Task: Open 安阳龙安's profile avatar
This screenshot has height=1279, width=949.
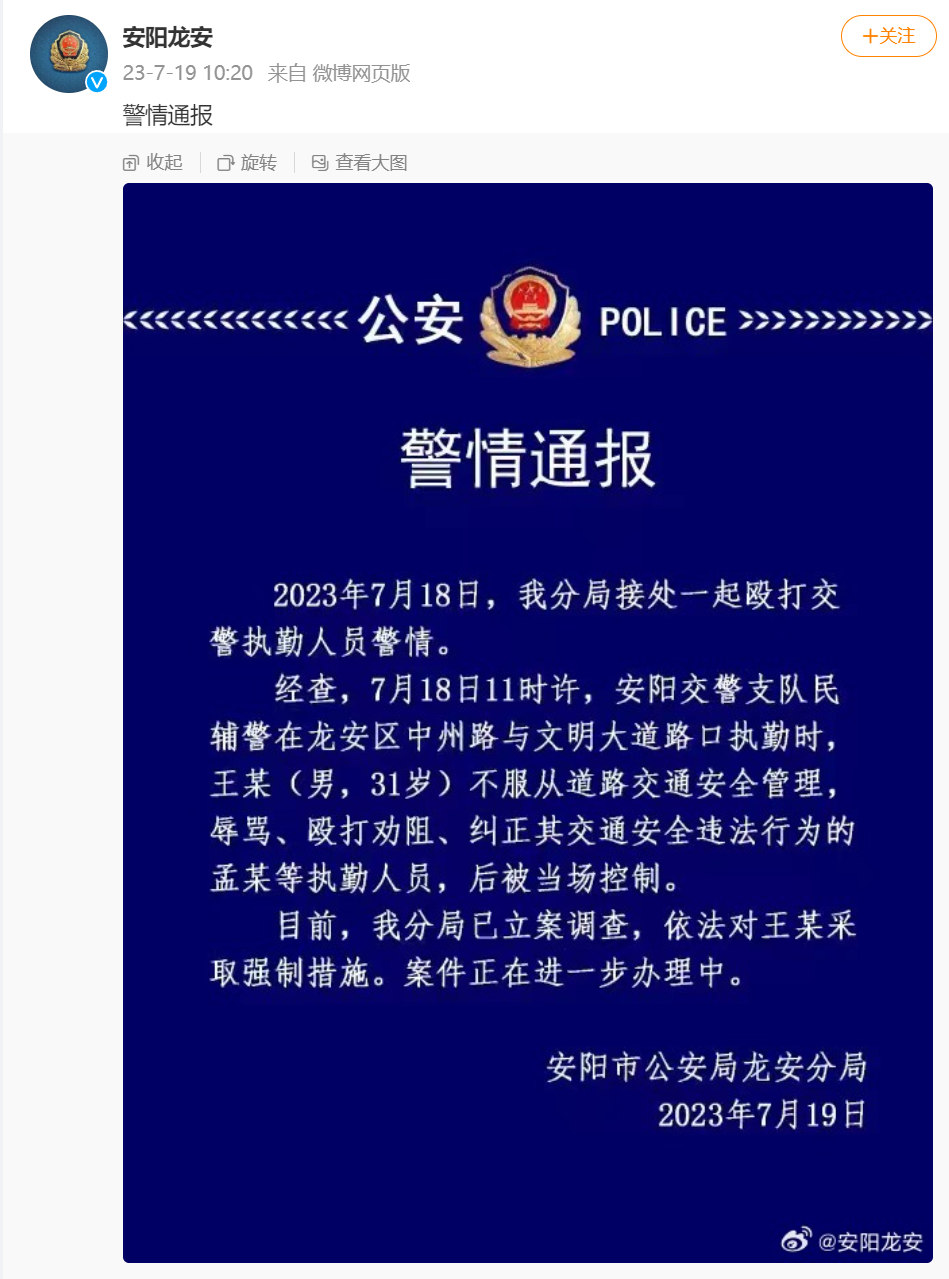Action: coord(69,54)
